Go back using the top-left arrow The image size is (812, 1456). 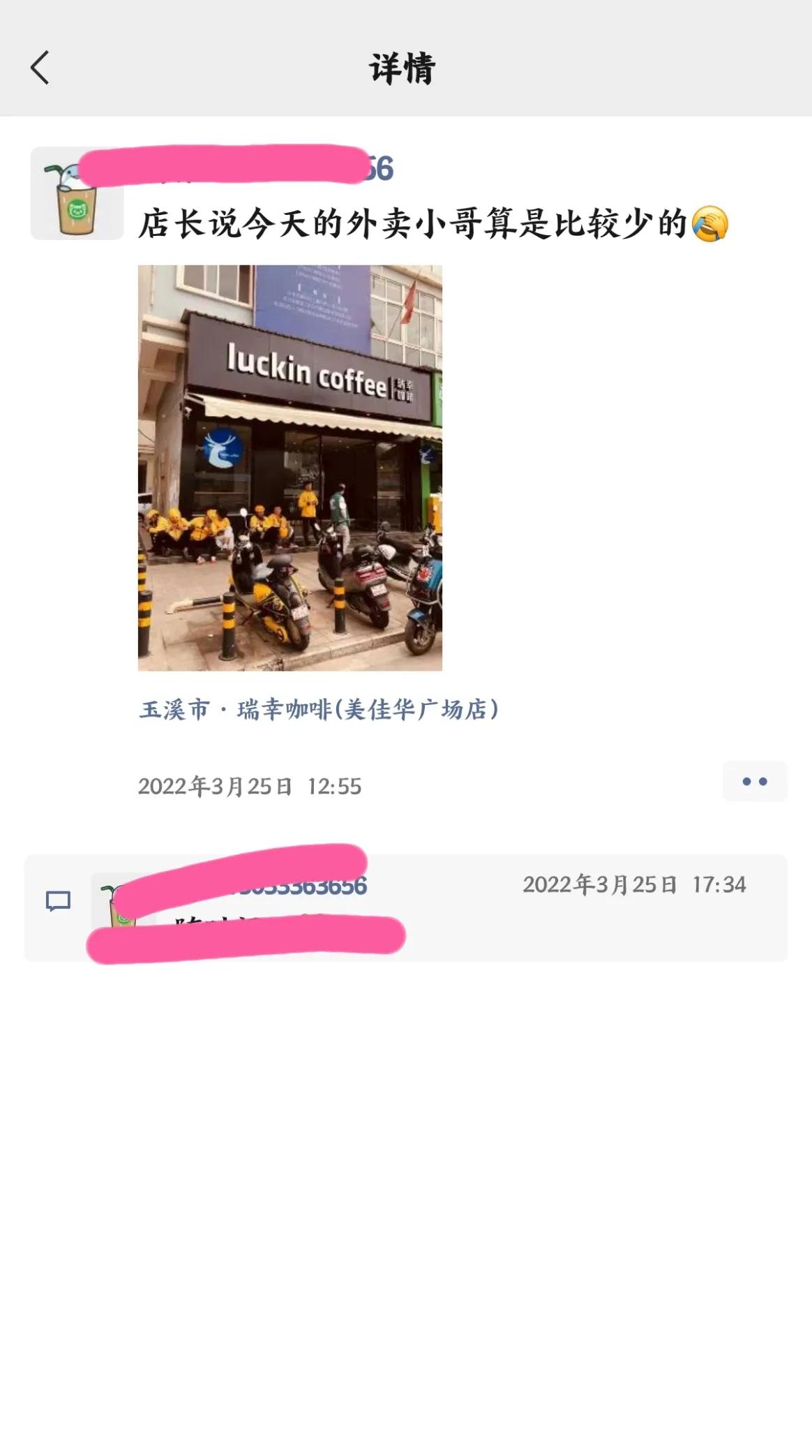[x=40, y=68]
